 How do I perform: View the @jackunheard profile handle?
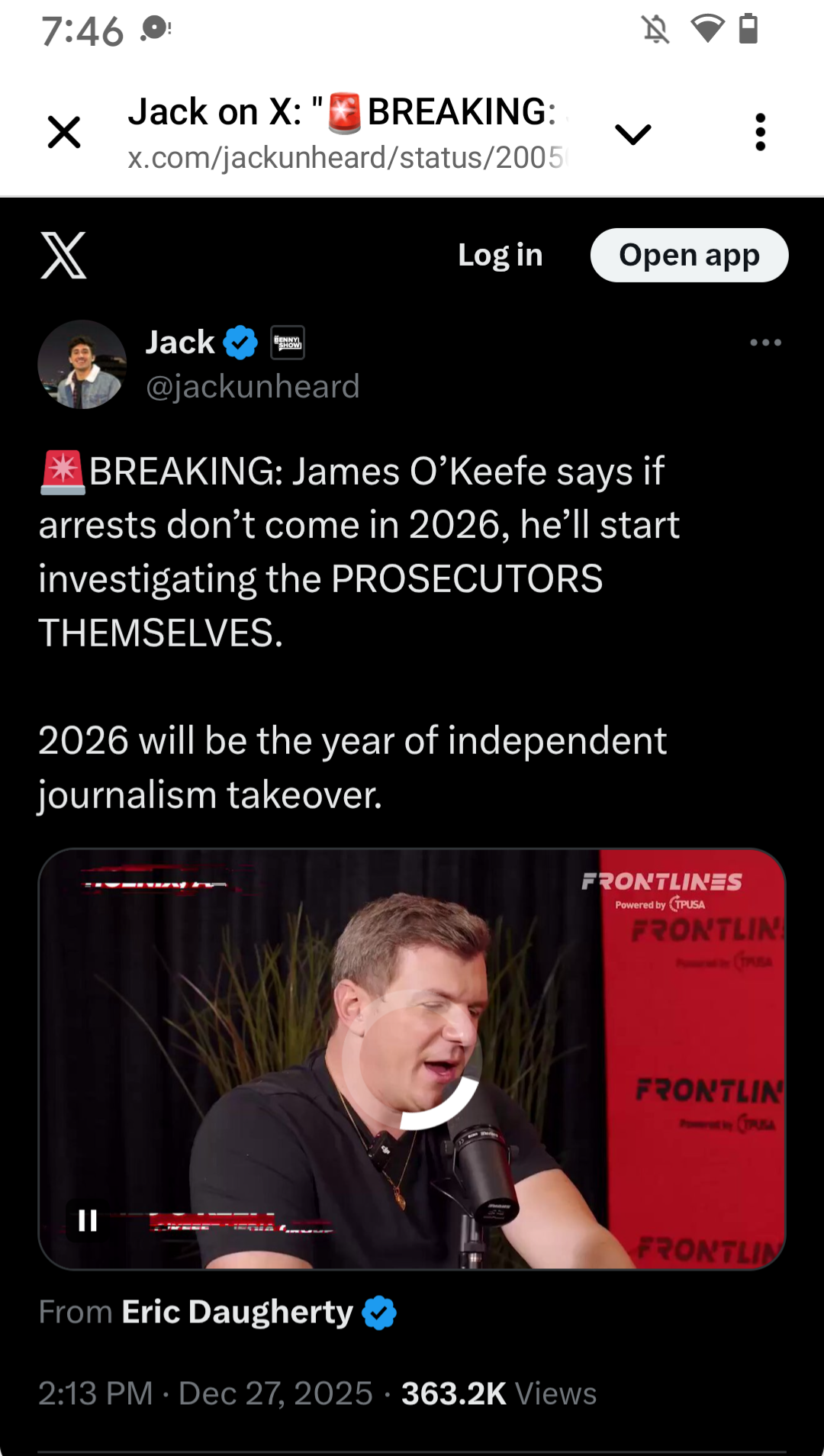[253, 387]
